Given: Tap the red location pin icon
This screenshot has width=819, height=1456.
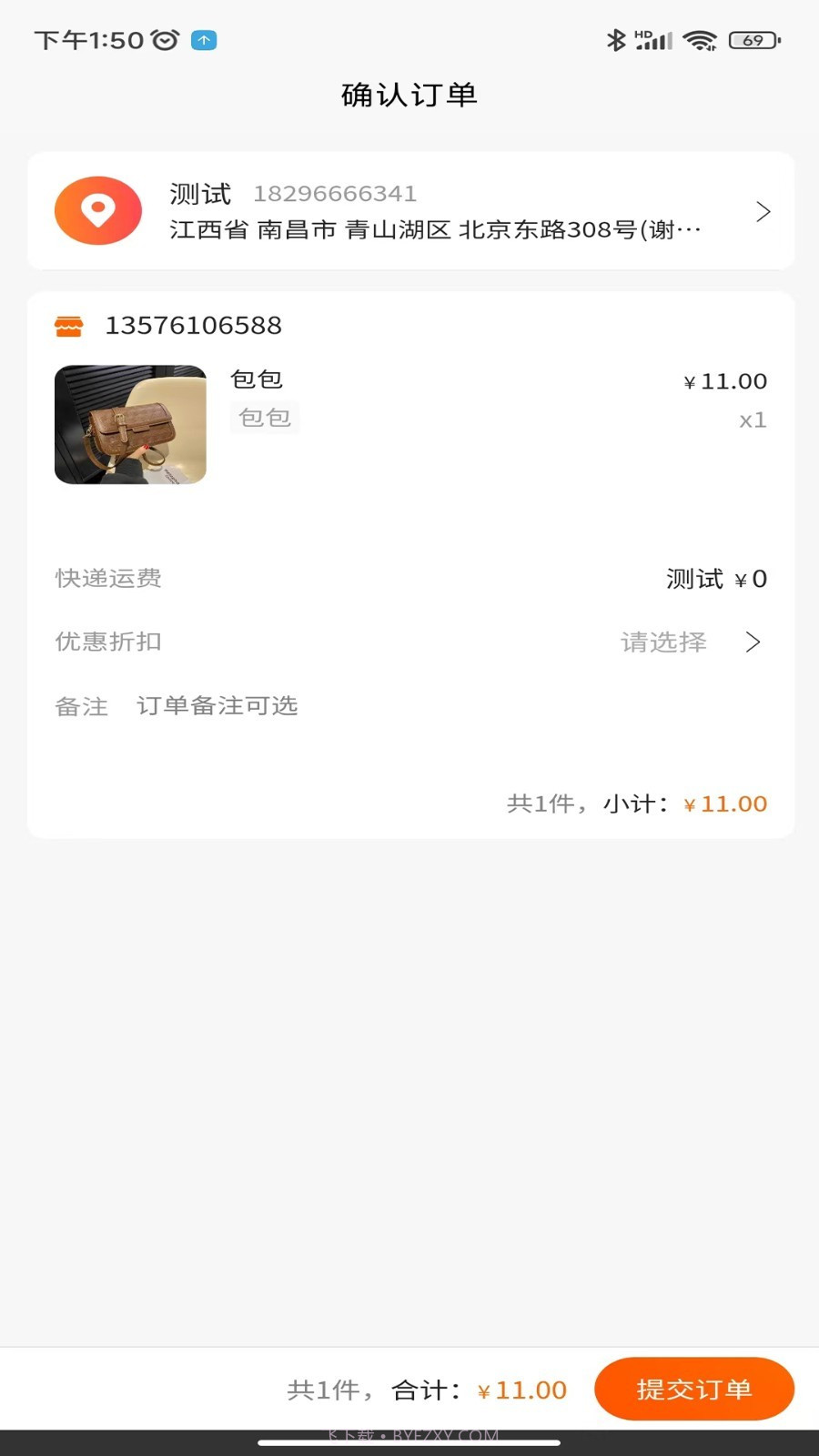Looking at the screenshot, I should [x=97, y=210].
